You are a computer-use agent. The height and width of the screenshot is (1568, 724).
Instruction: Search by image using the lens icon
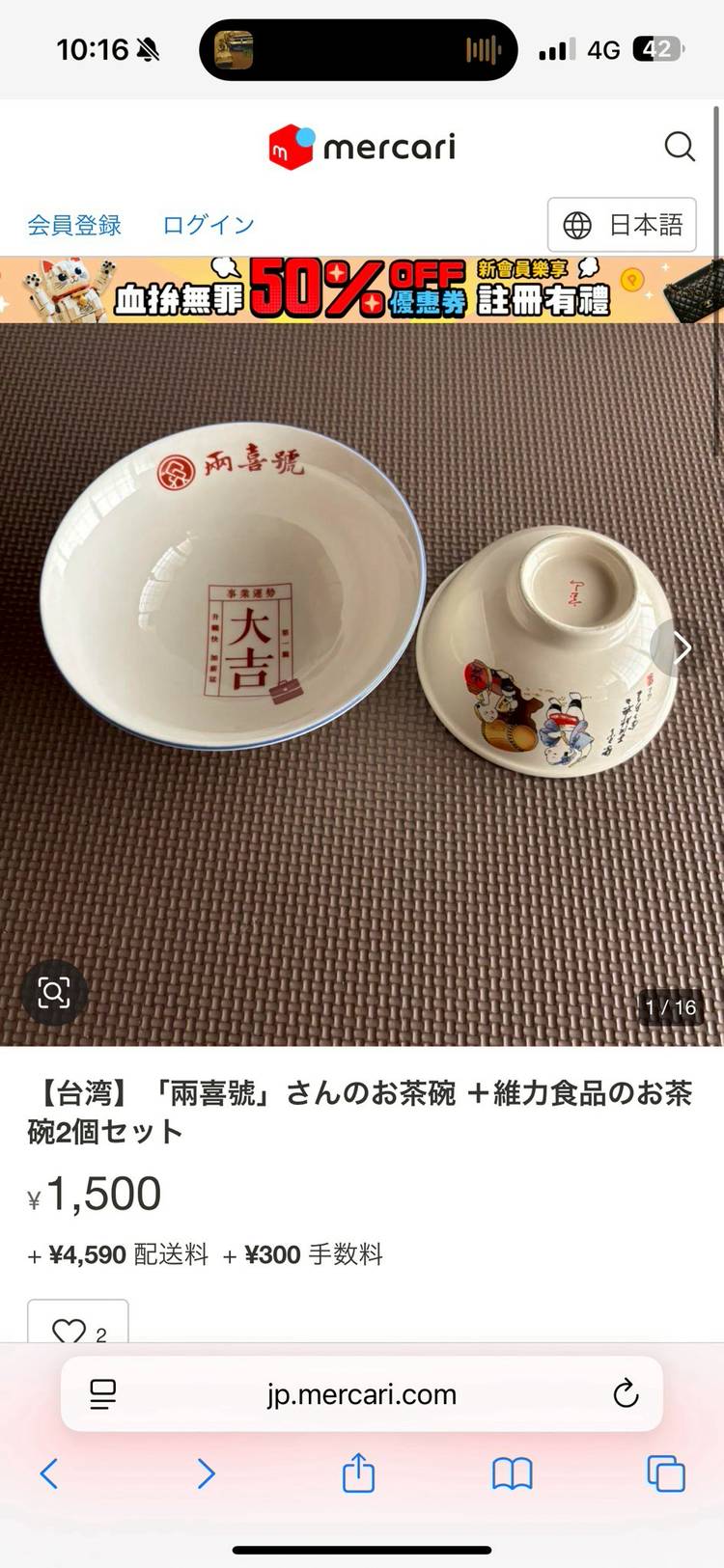point(54,992)
